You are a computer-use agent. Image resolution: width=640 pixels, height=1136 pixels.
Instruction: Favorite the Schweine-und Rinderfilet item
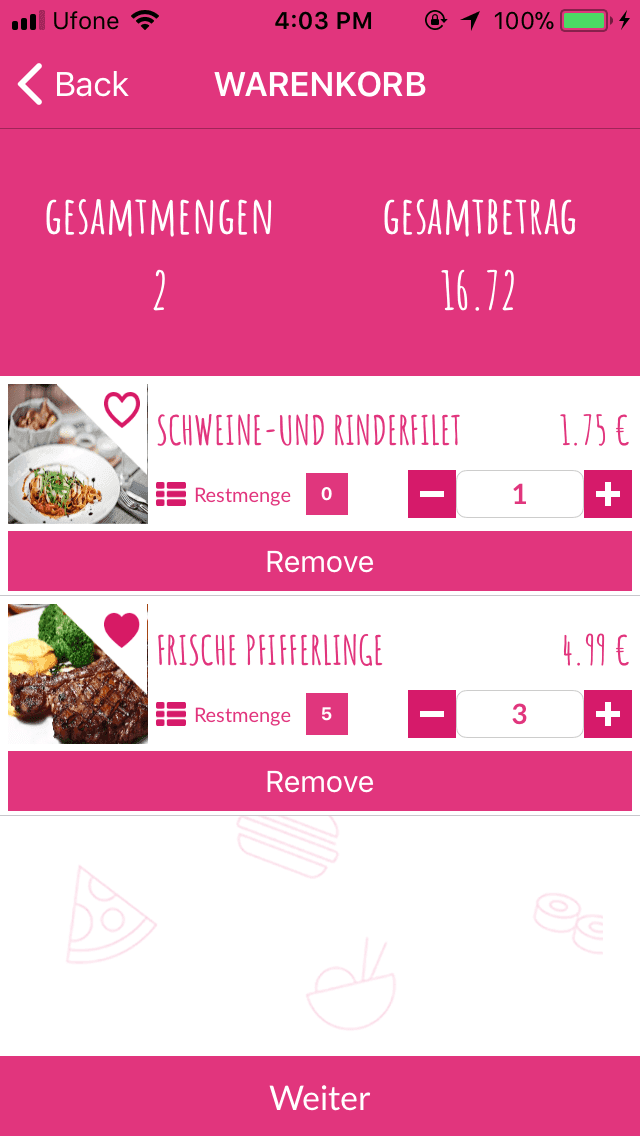click(x=122, y=408)
